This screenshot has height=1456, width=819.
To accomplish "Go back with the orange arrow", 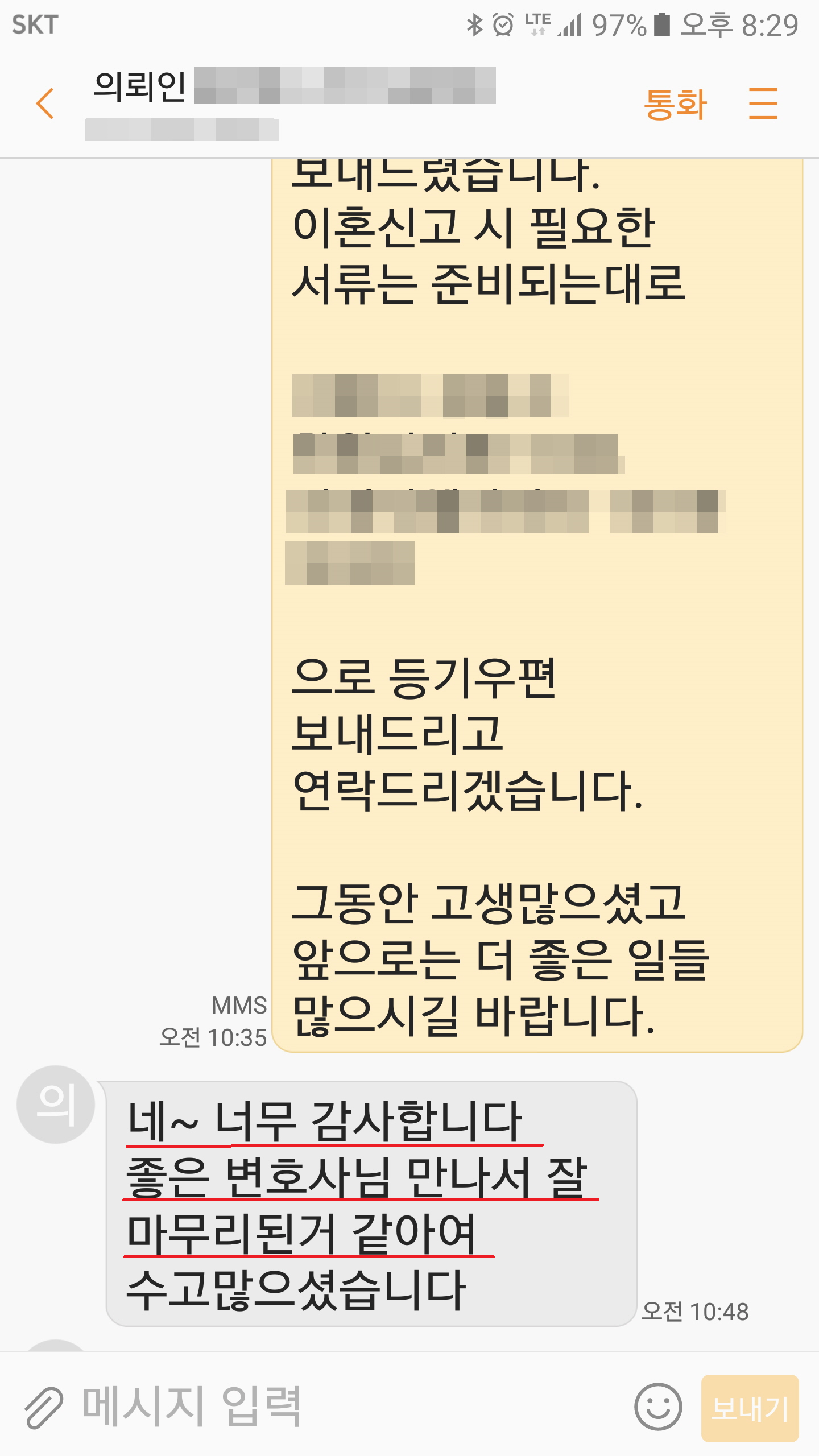I will tap(44, 104).
